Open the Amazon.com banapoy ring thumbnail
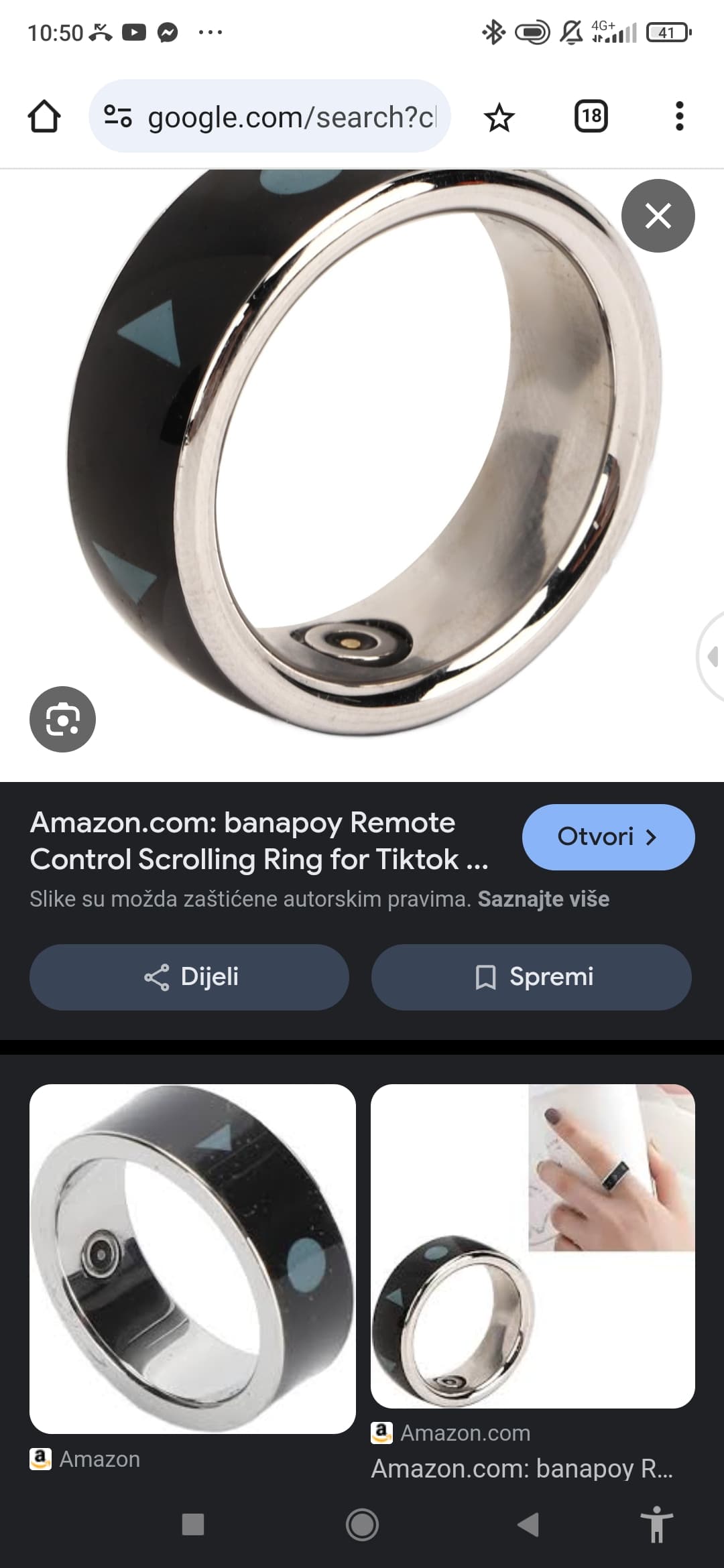 point(532,1246)
